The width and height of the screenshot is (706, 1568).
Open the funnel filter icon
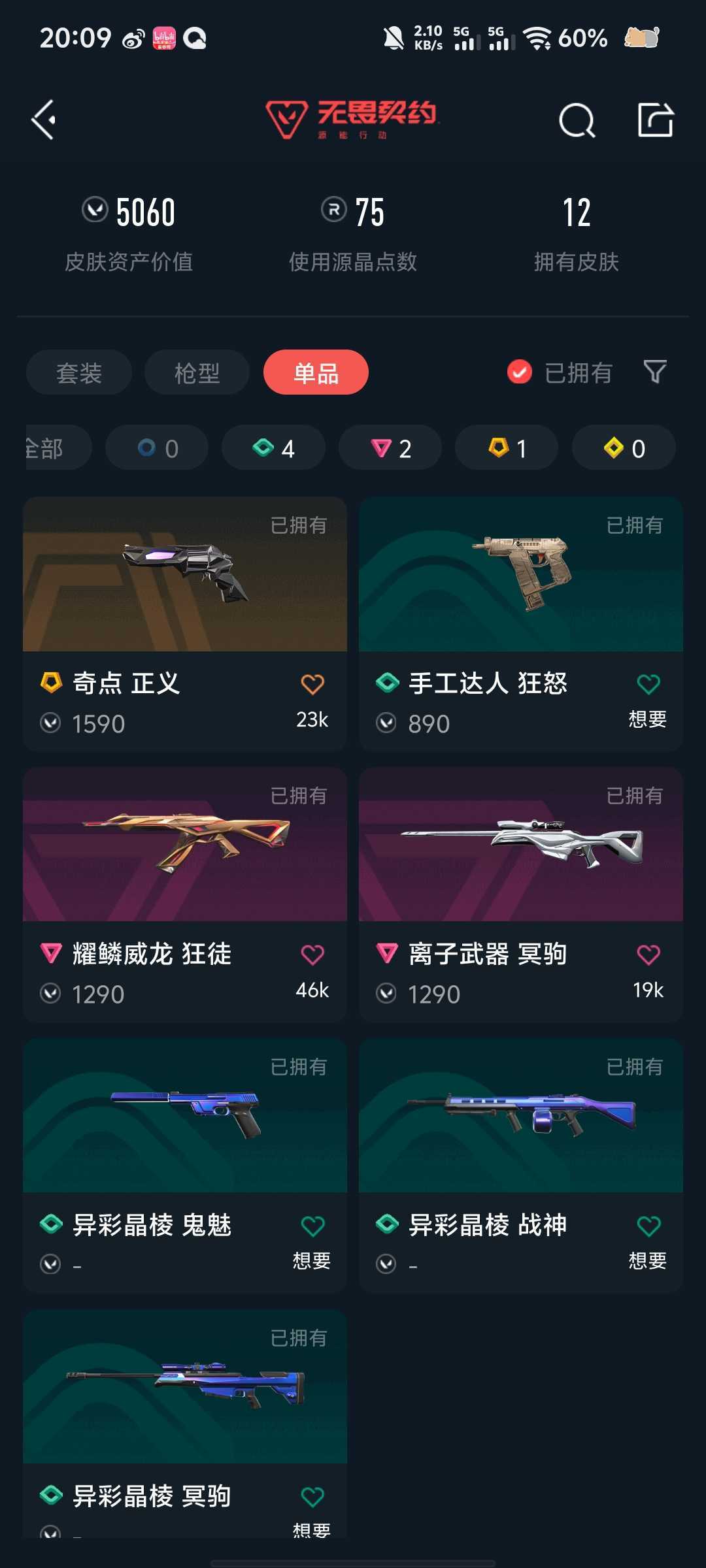[654, 372]
